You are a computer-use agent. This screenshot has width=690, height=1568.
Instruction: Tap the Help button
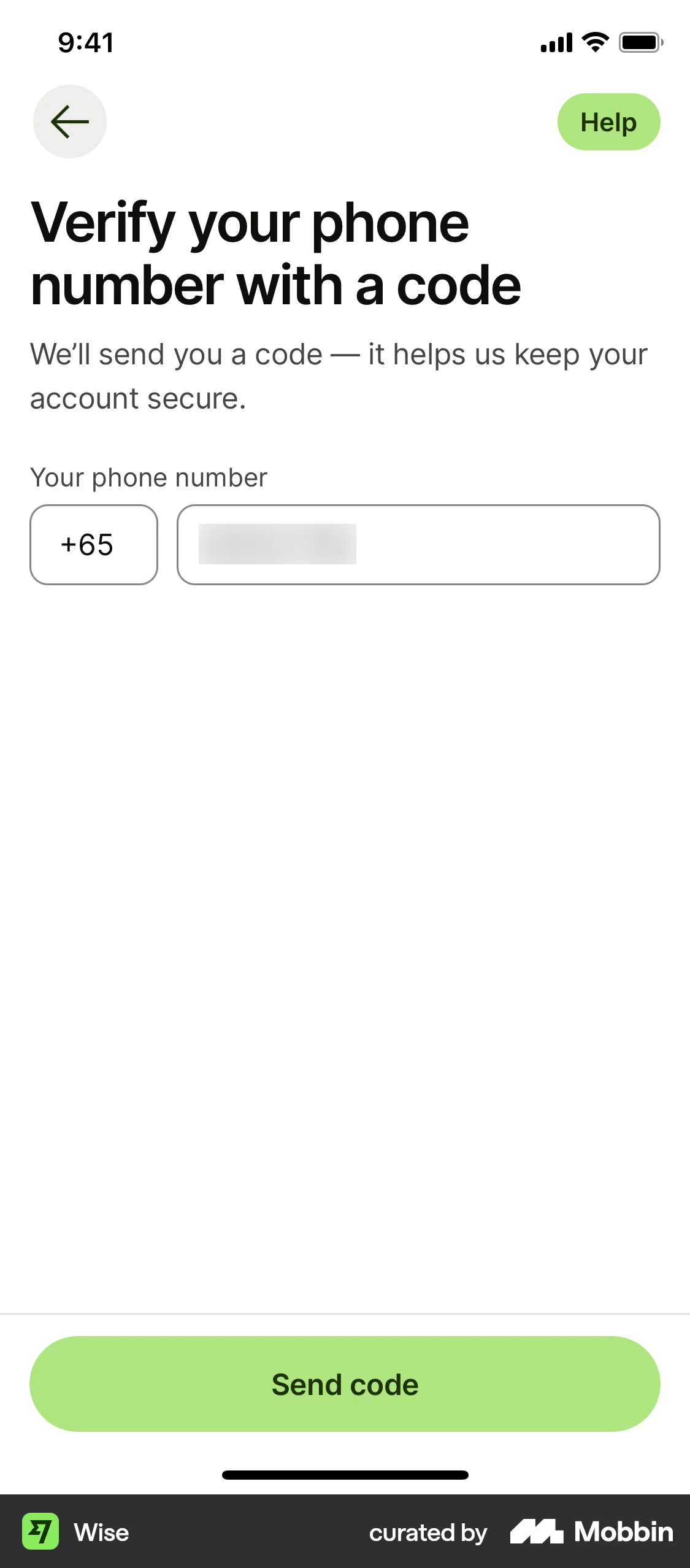(608, 121)
